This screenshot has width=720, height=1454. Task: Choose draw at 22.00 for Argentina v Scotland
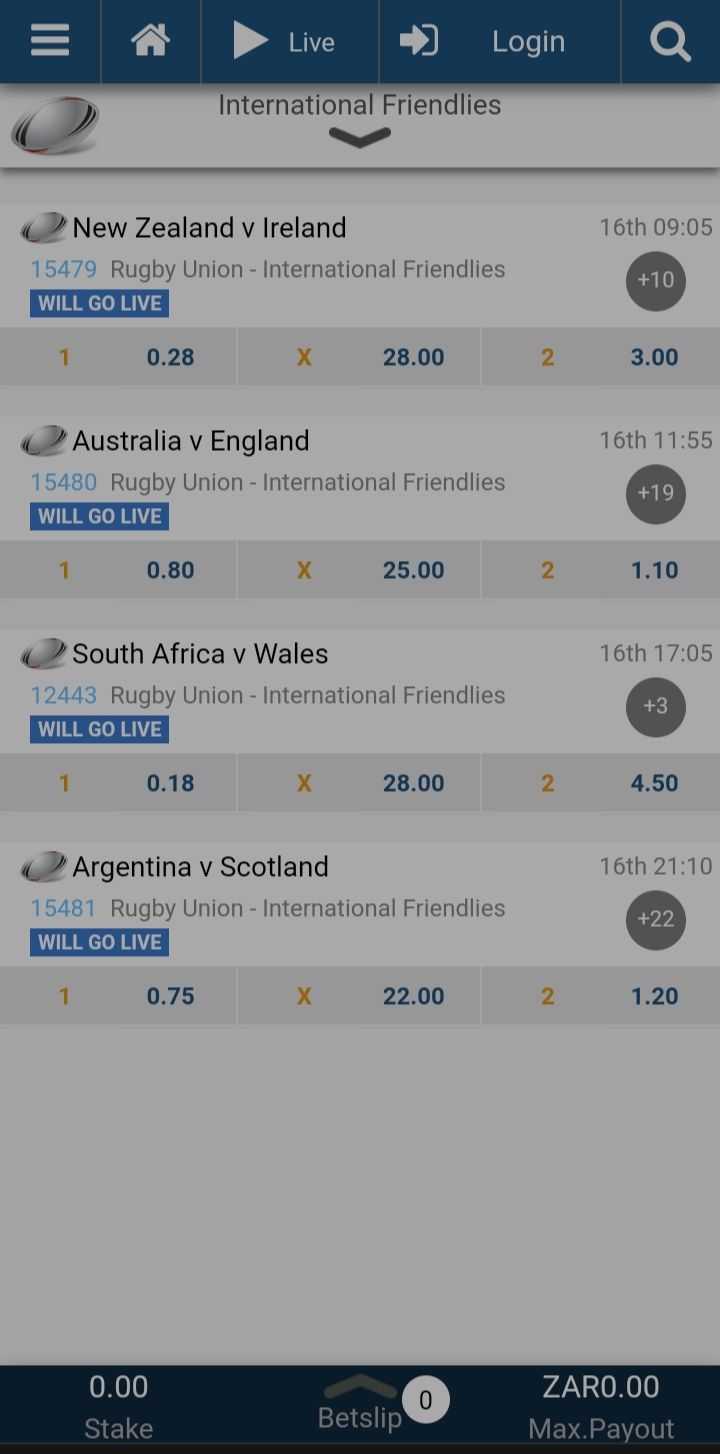[x=359, y=996]
